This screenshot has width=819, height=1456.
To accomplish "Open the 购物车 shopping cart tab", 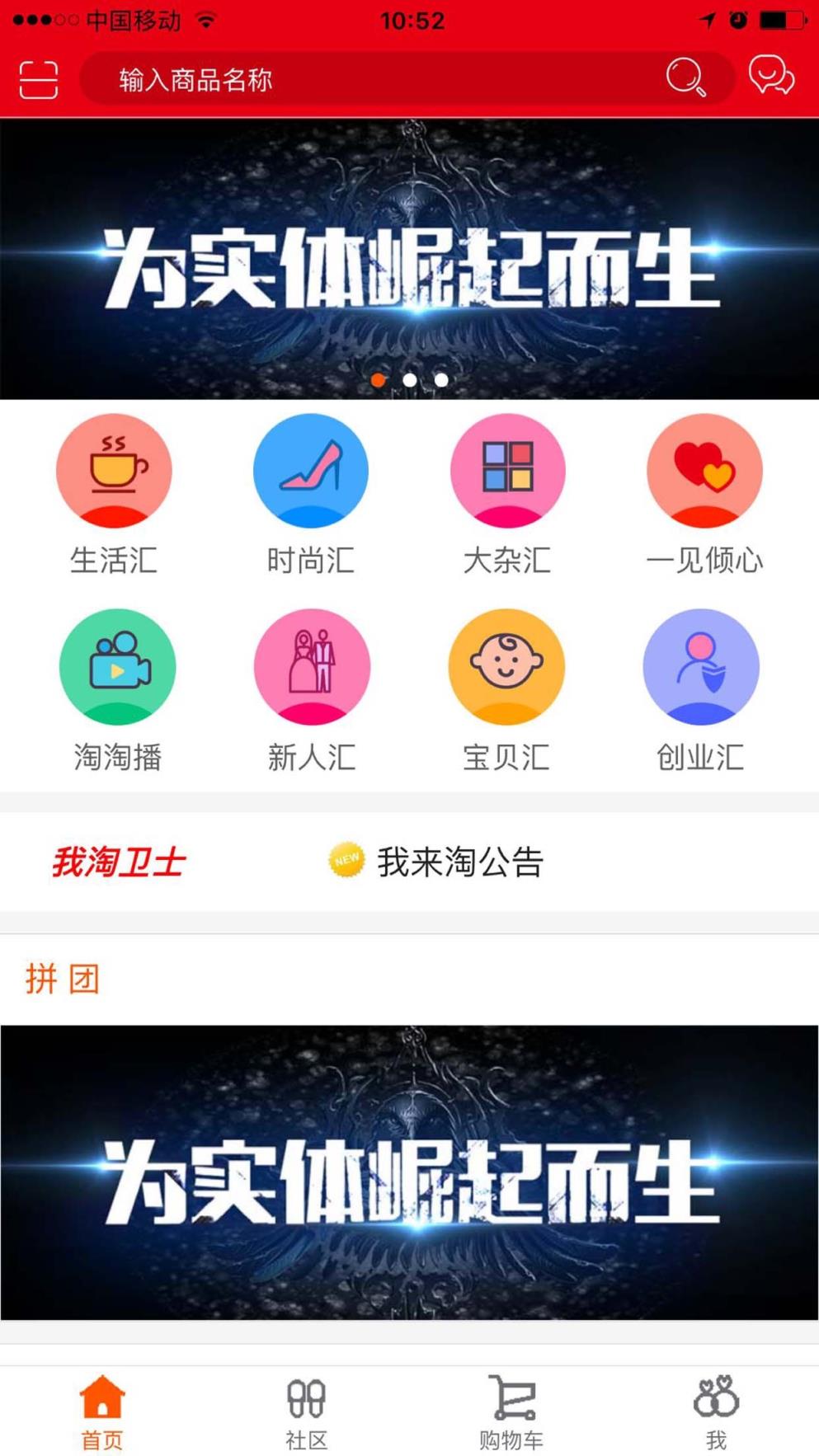I will point(510,1410).
